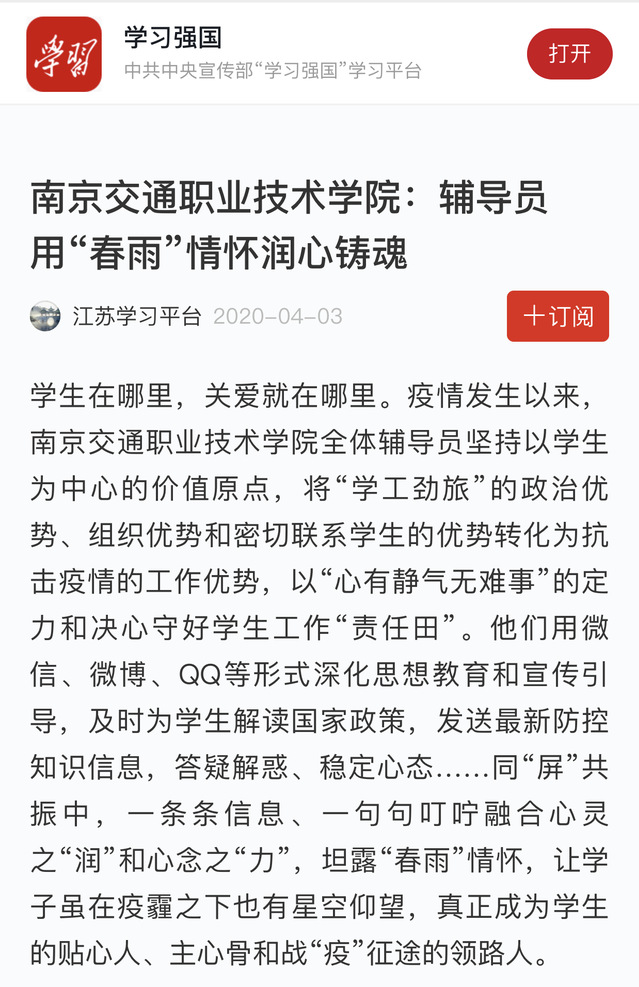Screen dimensions: 639x987
Task: Open the 学习强国 app banner
Action: coord(270,54)
